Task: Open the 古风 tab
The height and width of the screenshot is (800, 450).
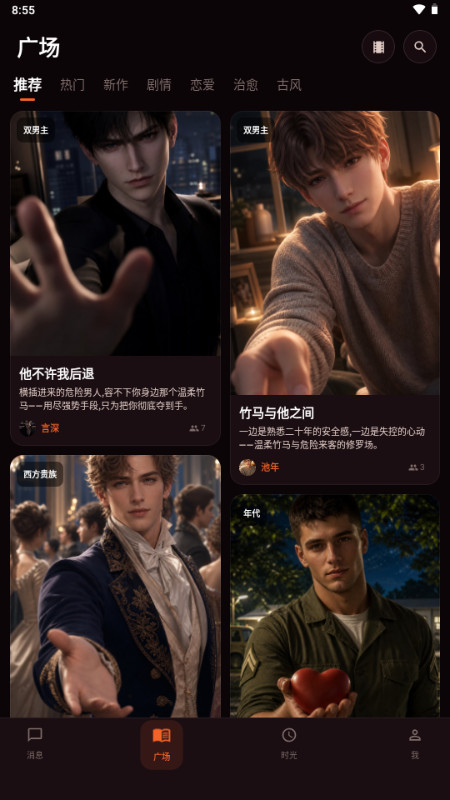Action: (x=289, y=85)
